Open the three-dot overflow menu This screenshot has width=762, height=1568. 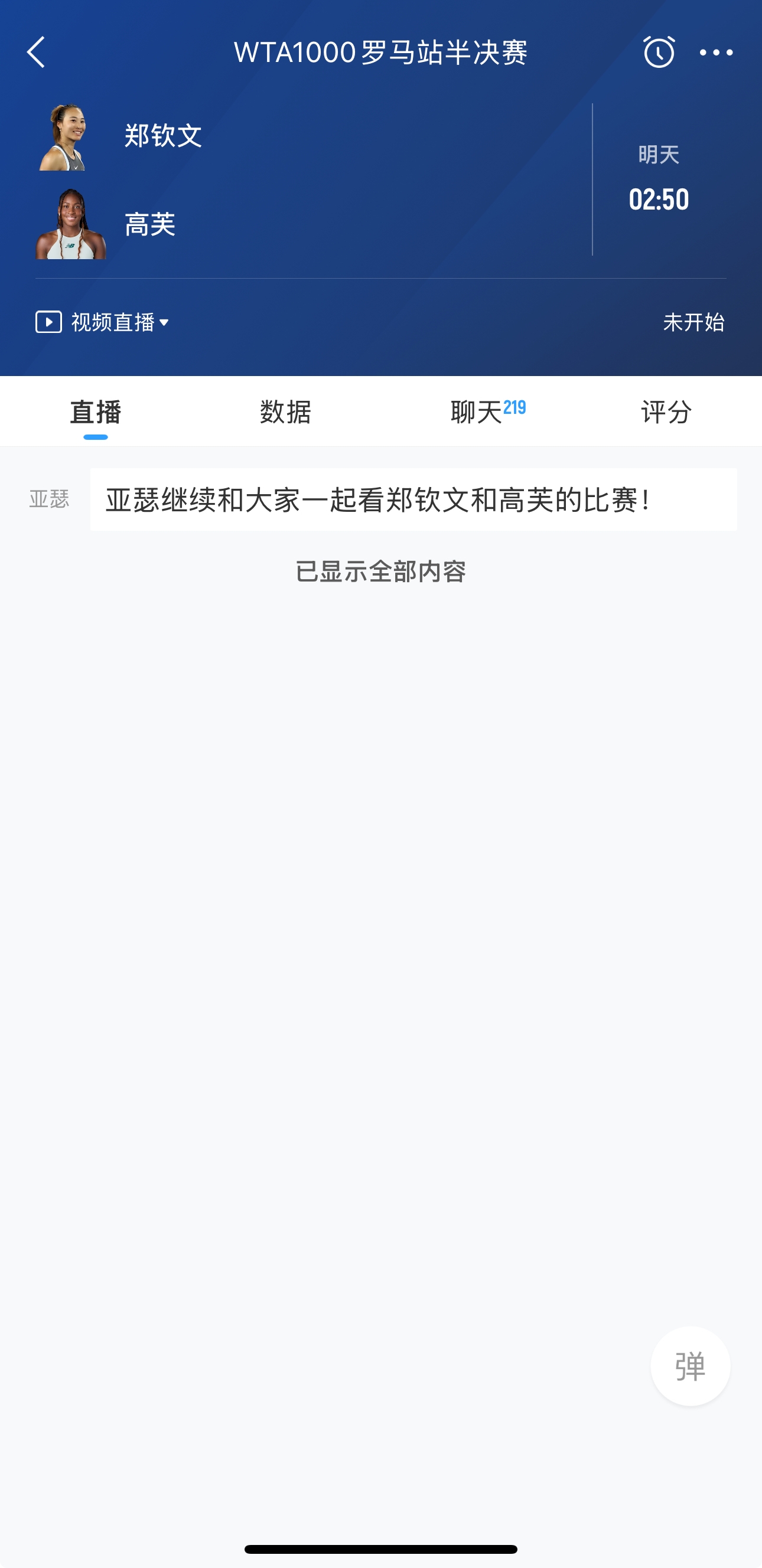tap(716, 53)
